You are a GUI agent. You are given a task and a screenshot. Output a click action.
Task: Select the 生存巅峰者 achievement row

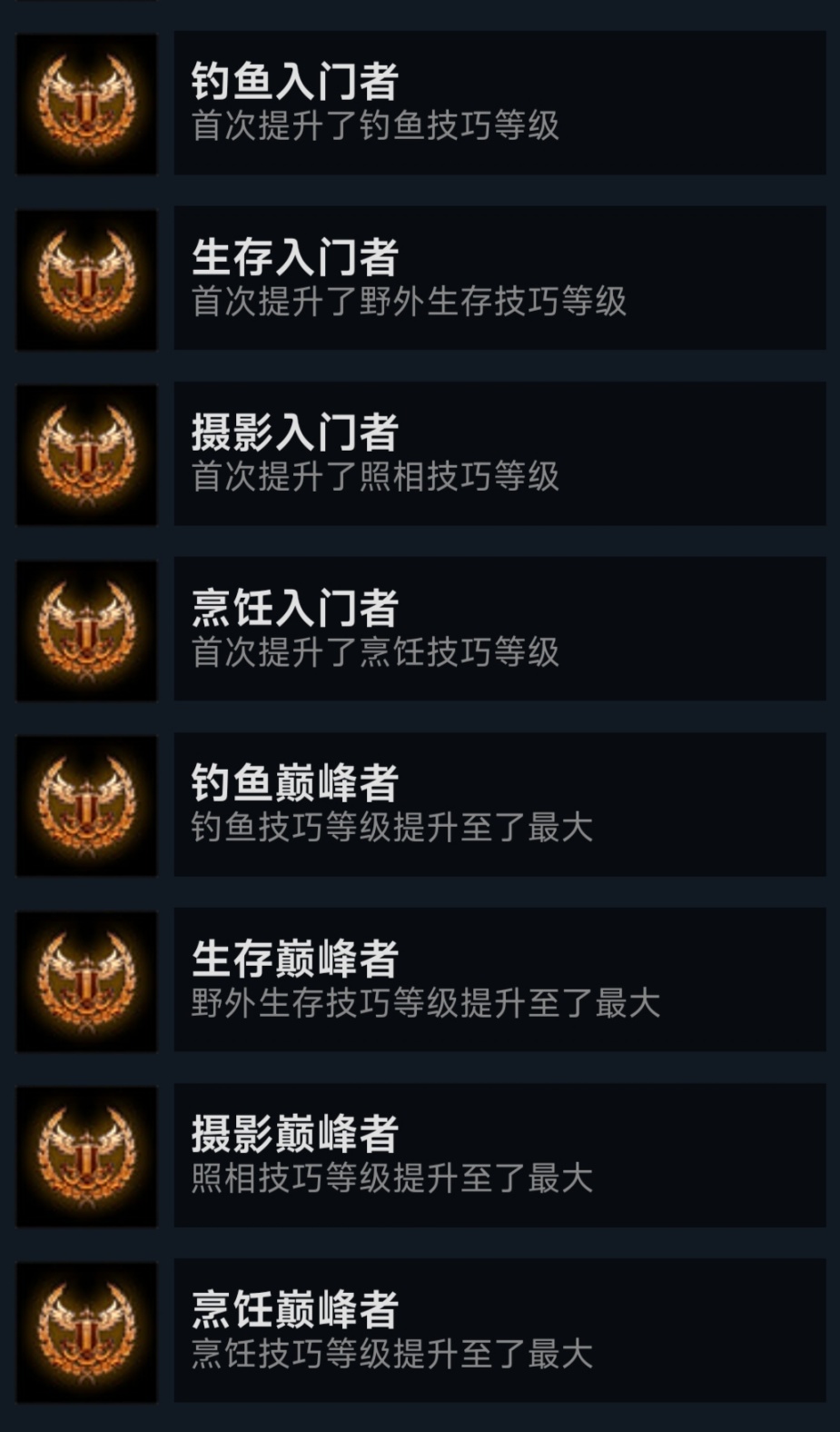[x=499, y=980]
